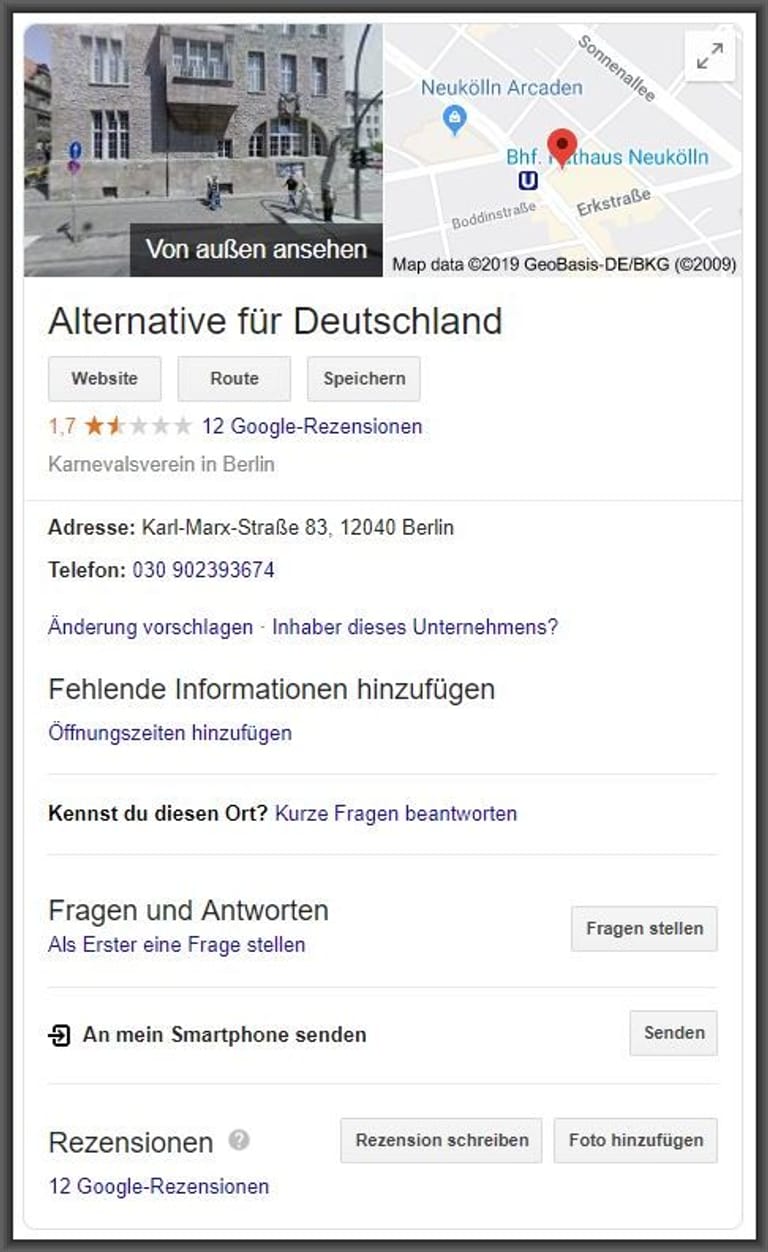Open 12 Google-Rezensionen under Rezensionen heading
The height and width of the screenshot is (1252, 768).
tap(159, 1187)
